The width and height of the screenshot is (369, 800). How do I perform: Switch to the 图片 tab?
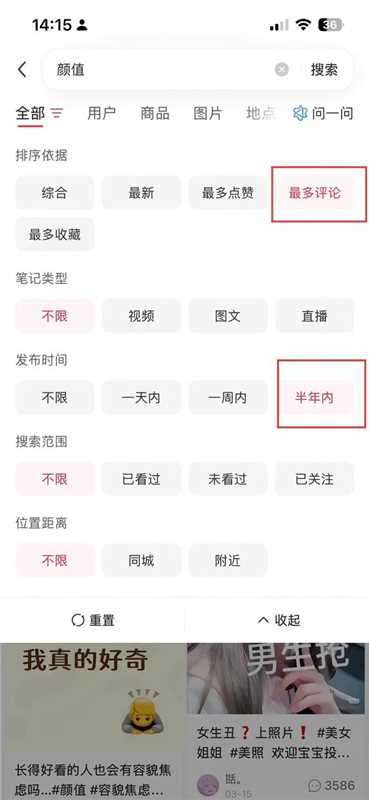click(x=208, y=113)
